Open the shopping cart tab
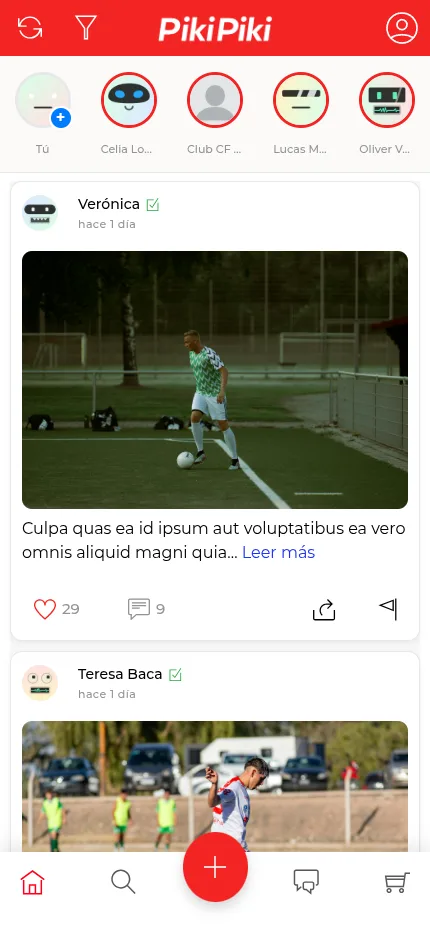The height and width of the screenshot is (932, 430). click(397, 882)
